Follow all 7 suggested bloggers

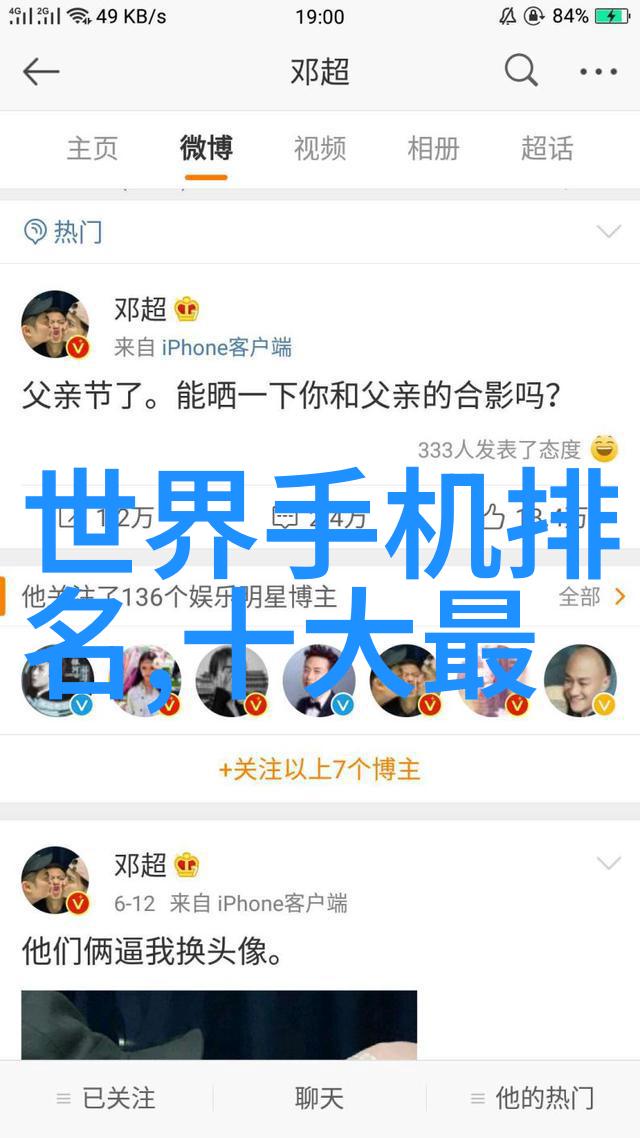click(x=320, y=769)
